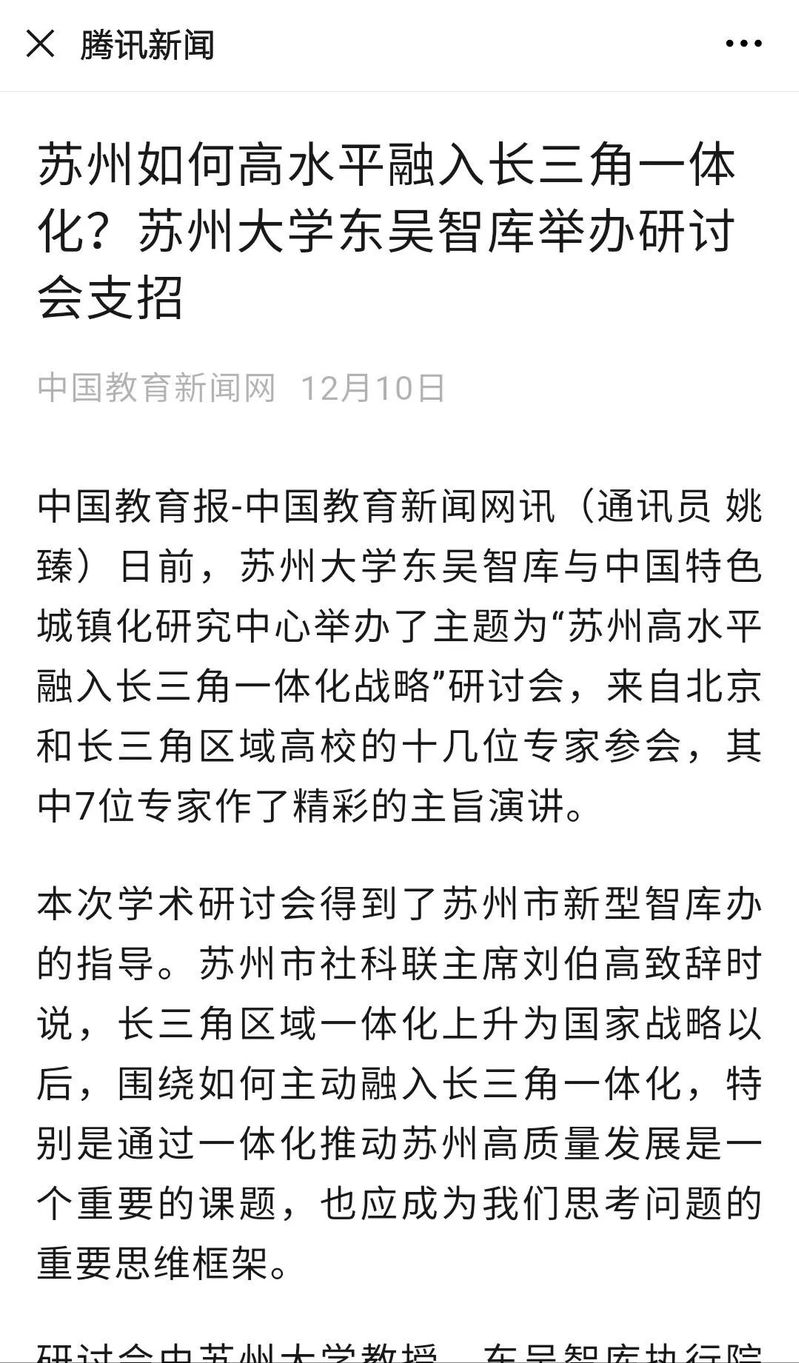Image resolution: width=799 pixels, height=1363 pixels.
Task: Close the Tencent News article page
Action: pyautogui.click(x=40, y=44)
